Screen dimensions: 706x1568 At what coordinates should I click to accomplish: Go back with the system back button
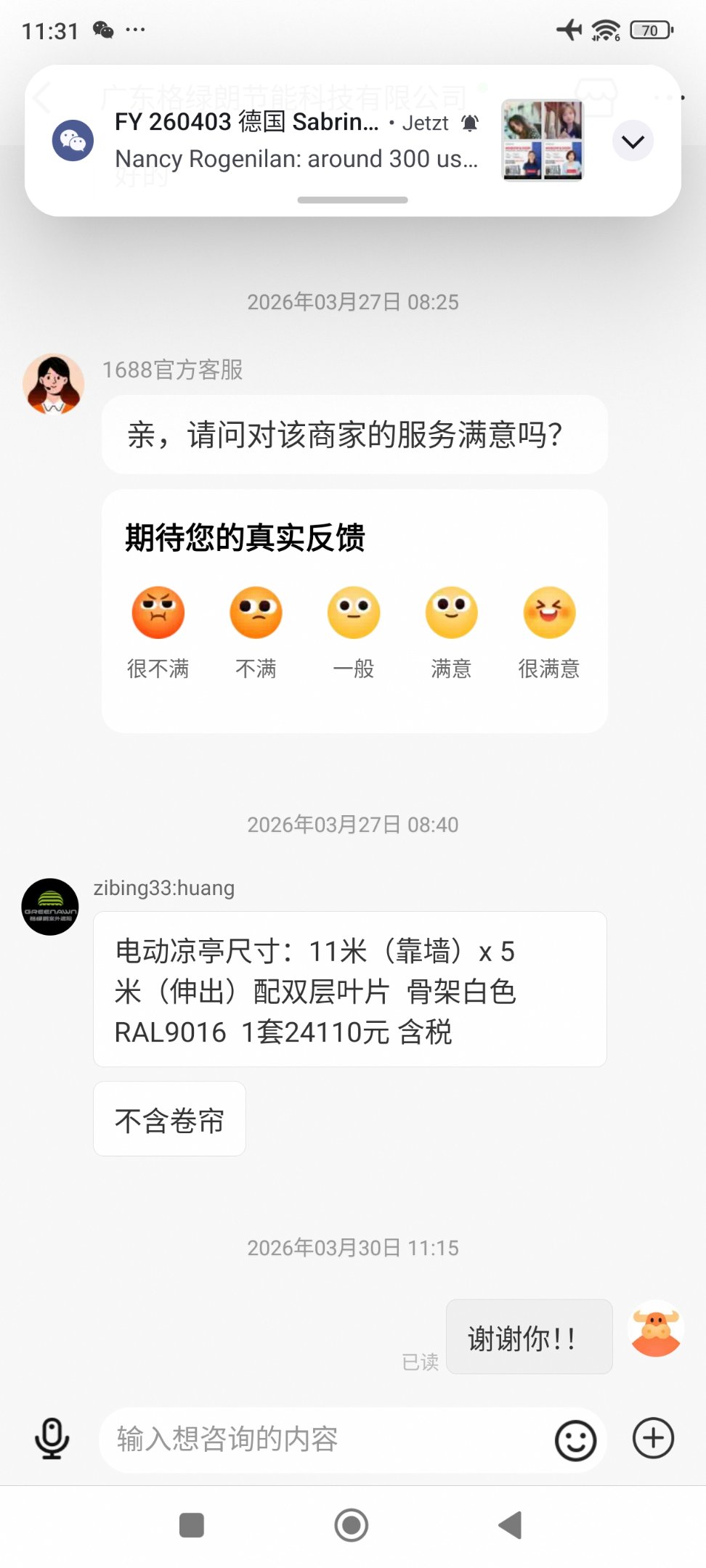click(x=510, y=1525)
